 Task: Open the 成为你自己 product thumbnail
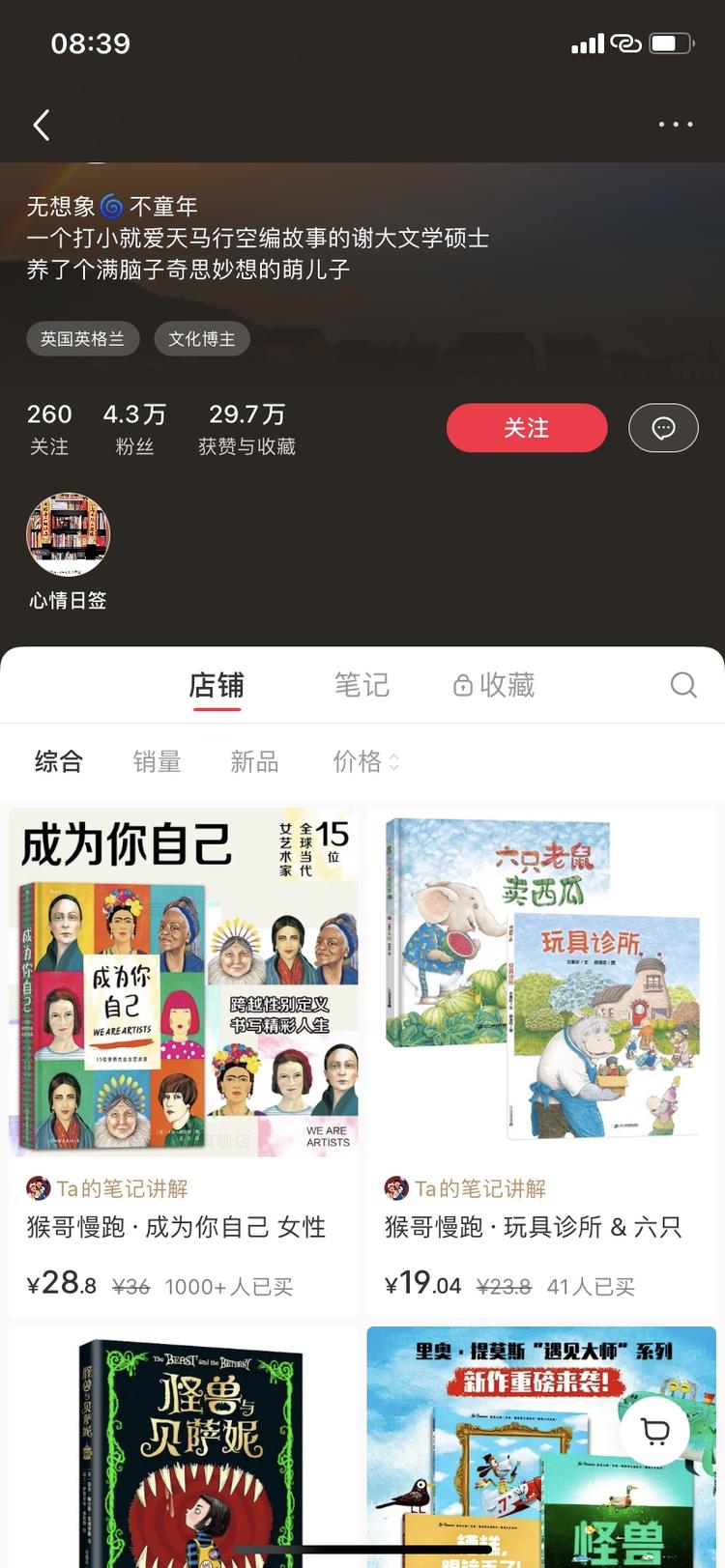184,983
